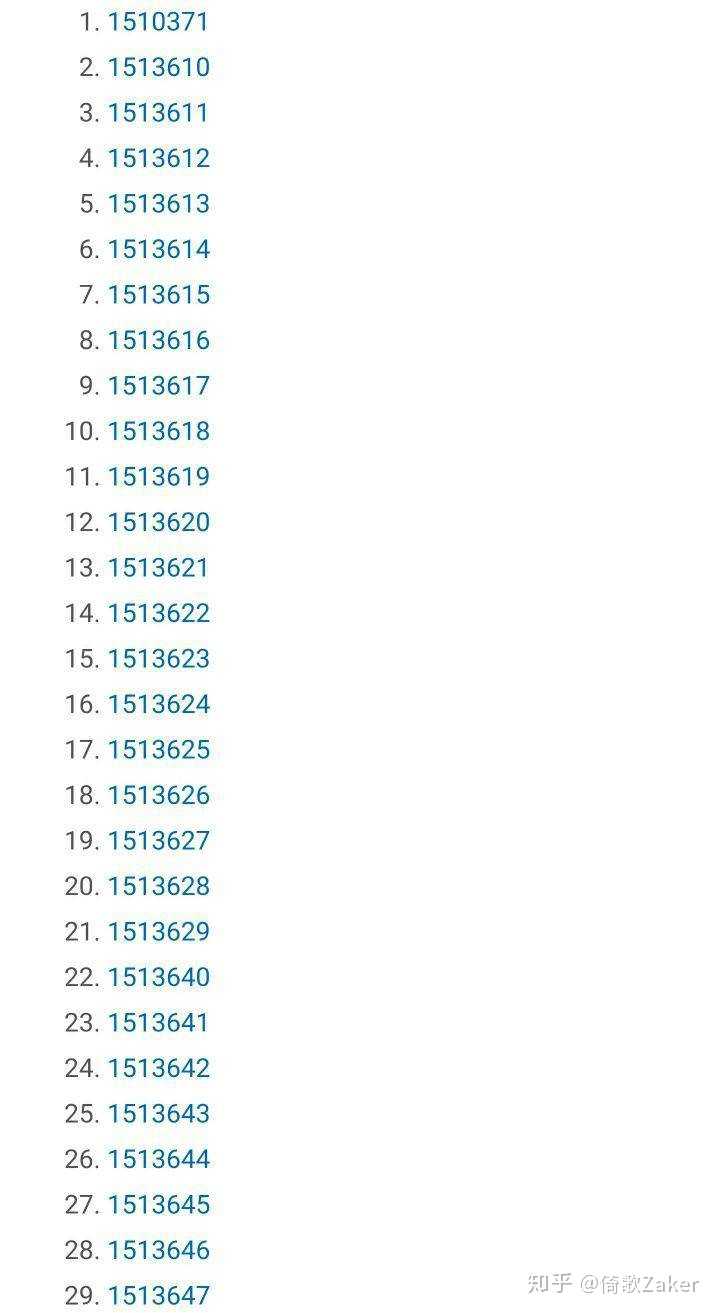Select the 1513618 link
This screenshot has height=1313, width=717.
158,431
